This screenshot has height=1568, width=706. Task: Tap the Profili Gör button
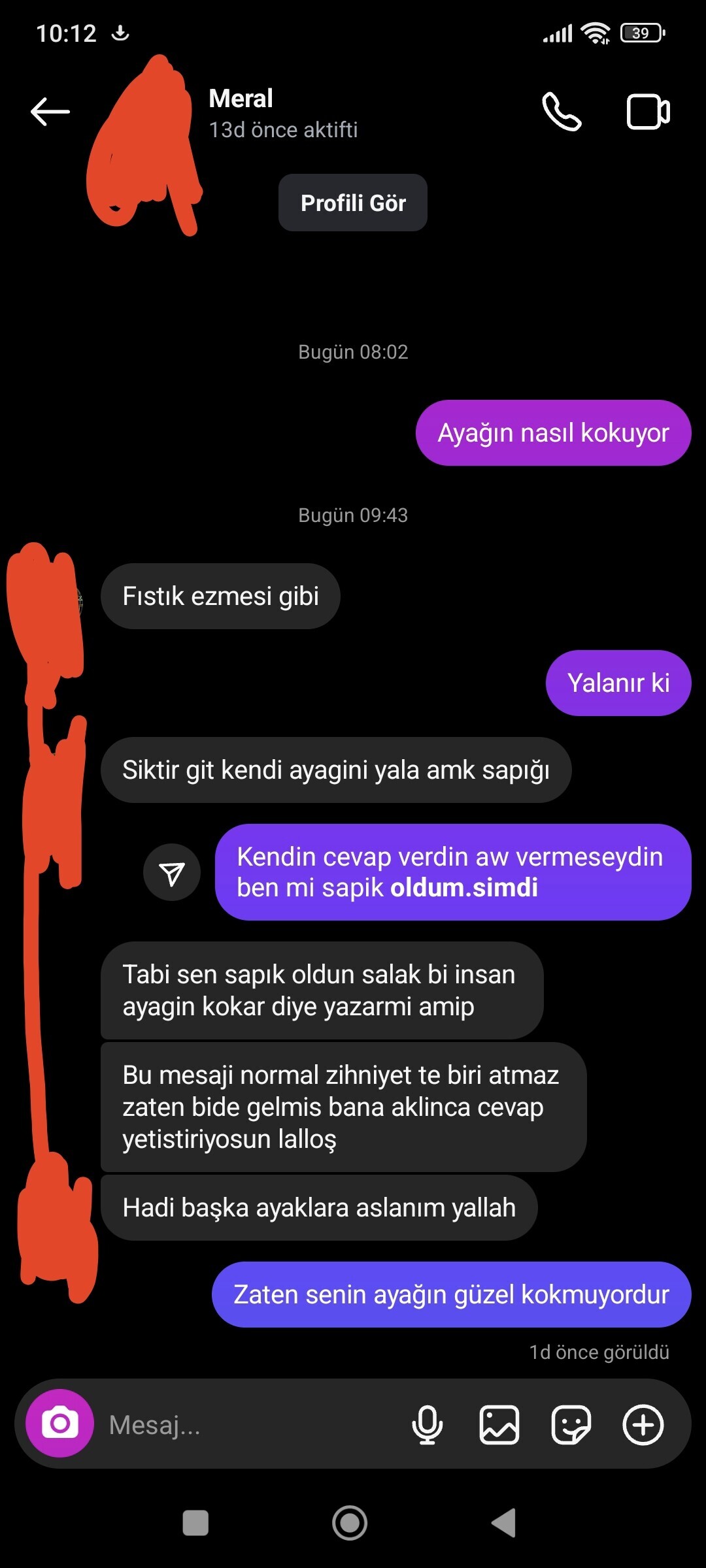click(353, 203)
